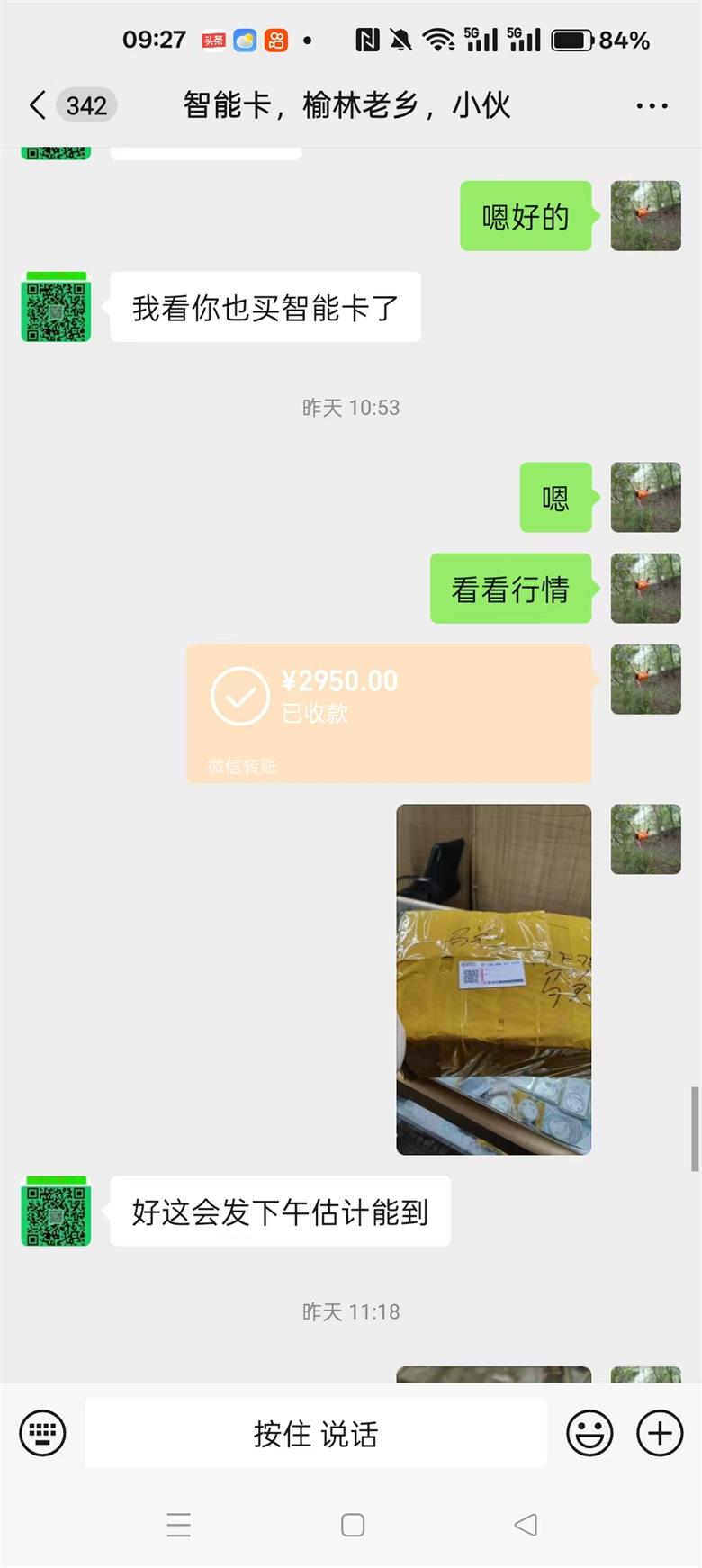The width and height of the screenshot is (702, 1568).
Task: Open the chat info overflow menu
Action: 652,105
